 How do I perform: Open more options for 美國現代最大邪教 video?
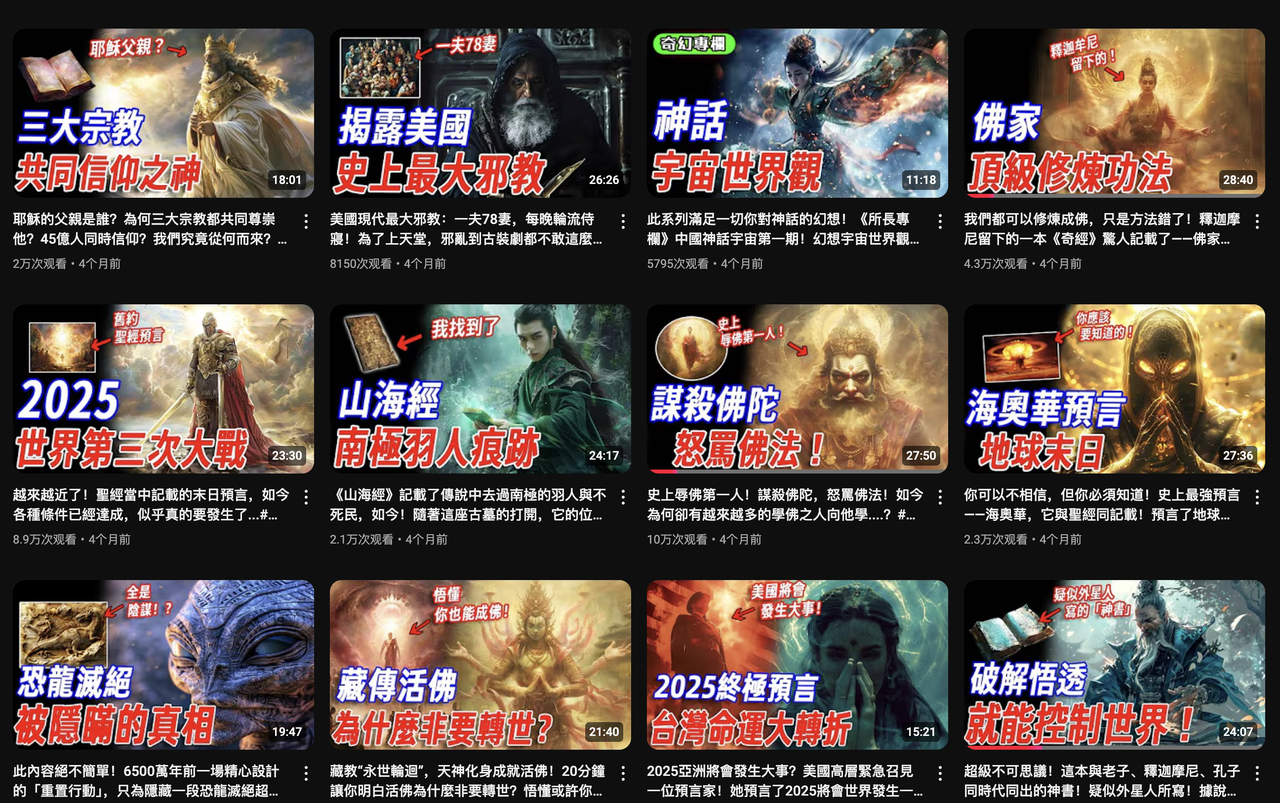click(x=623, y=221)
